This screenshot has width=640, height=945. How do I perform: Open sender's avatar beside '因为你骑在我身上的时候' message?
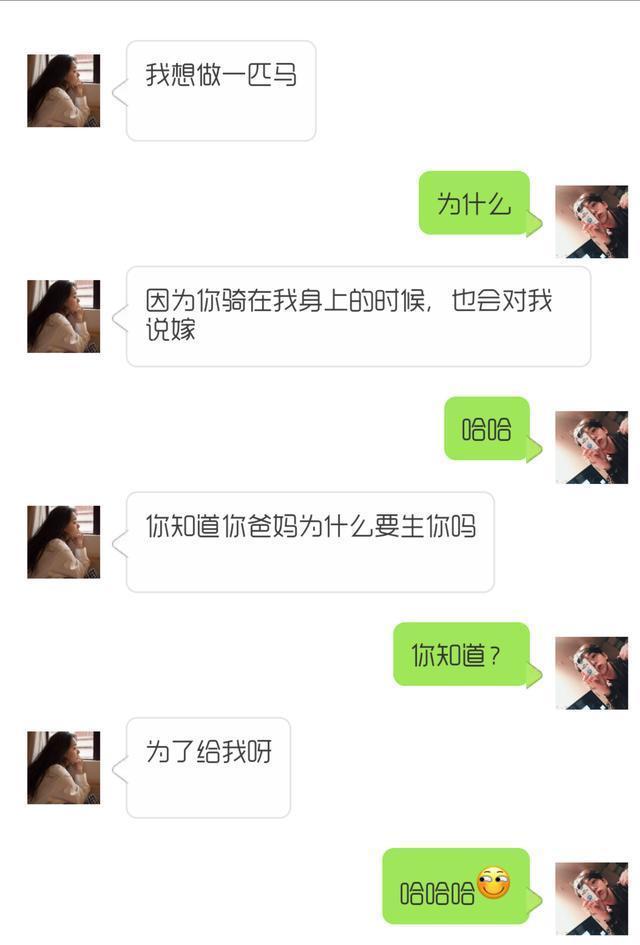[x=63, y=316]
